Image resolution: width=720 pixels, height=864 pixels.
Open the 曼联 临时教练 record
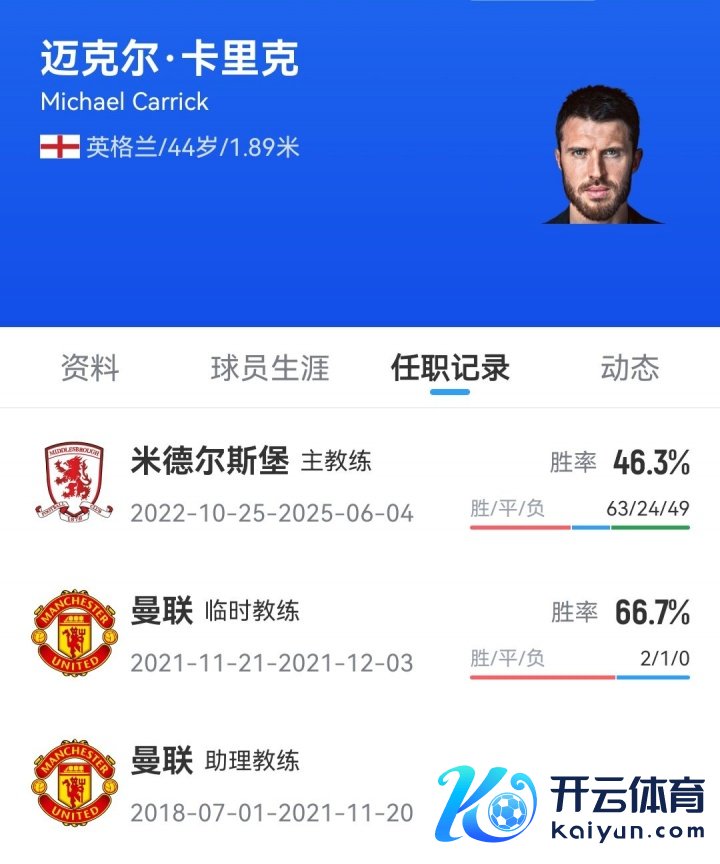tap(360, 635)
